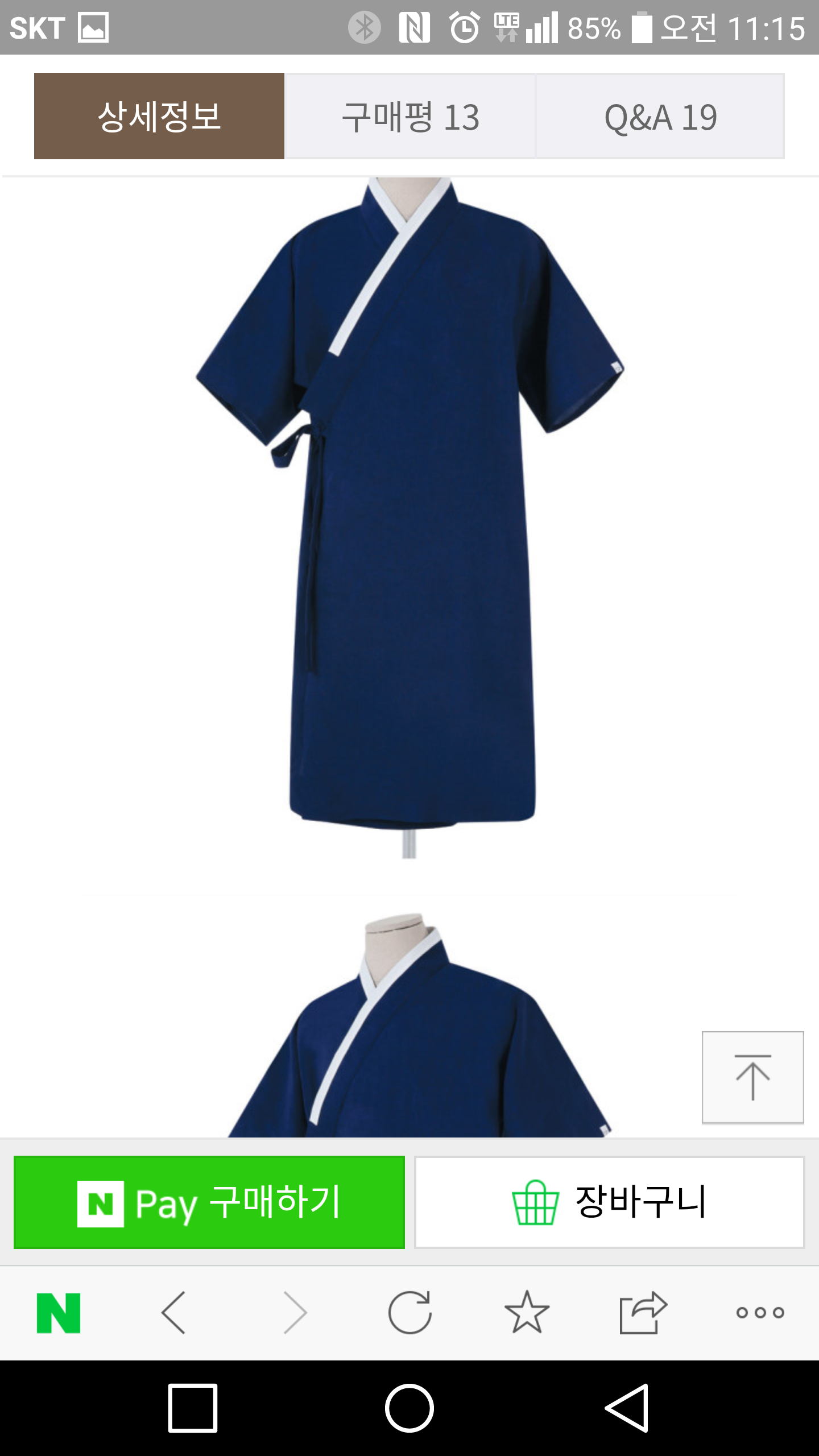
Task: Go back to the previous page
Action: pos(174,1313)
